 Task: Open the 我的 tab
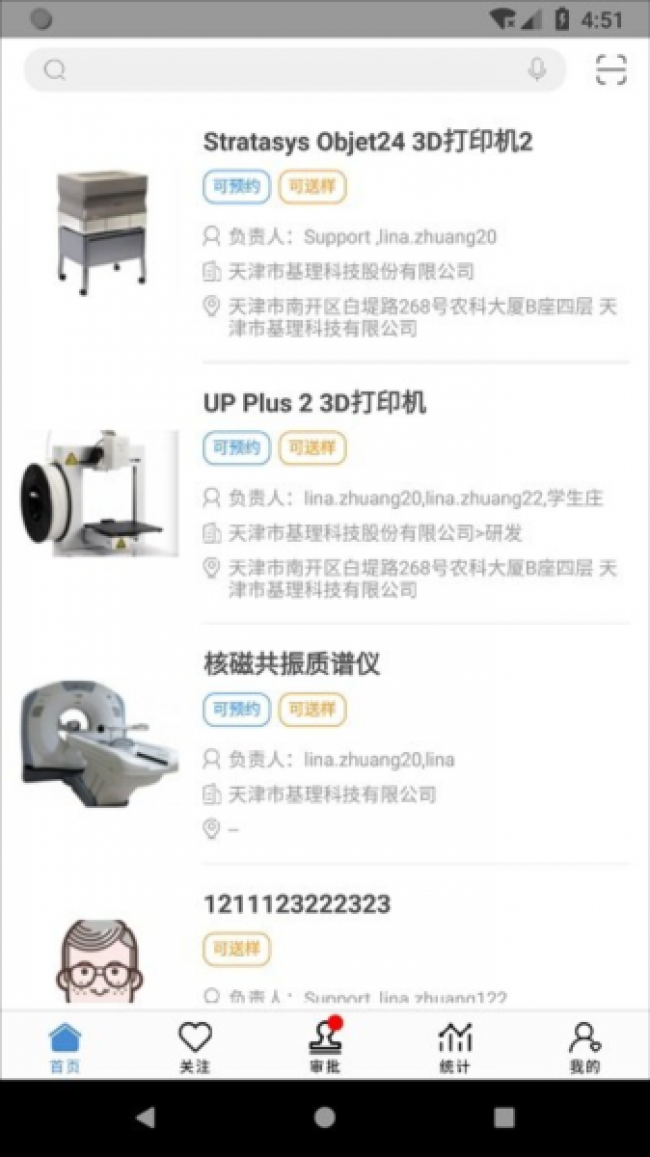[585, 1047]
